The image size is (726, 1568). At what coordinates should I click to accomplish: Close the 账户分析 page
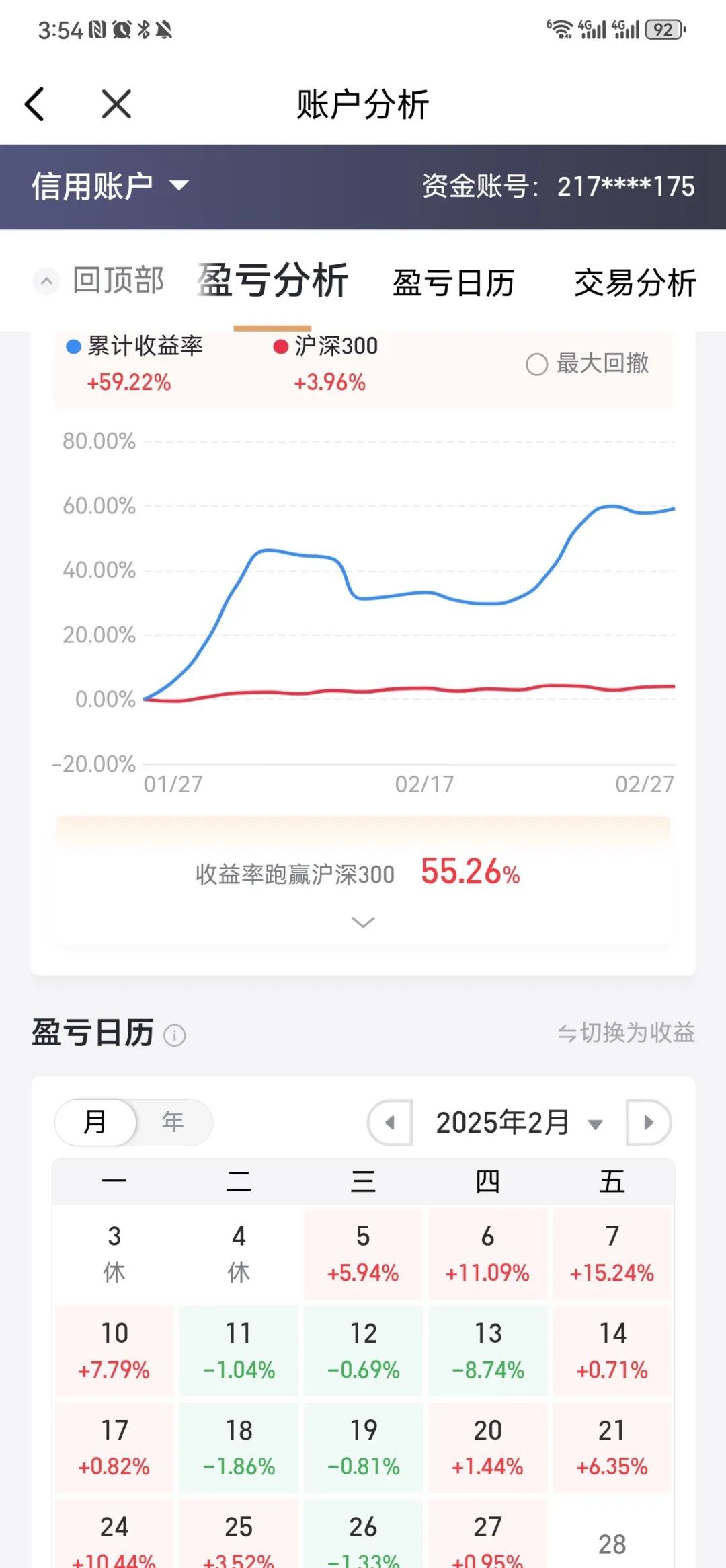(116, 104)
